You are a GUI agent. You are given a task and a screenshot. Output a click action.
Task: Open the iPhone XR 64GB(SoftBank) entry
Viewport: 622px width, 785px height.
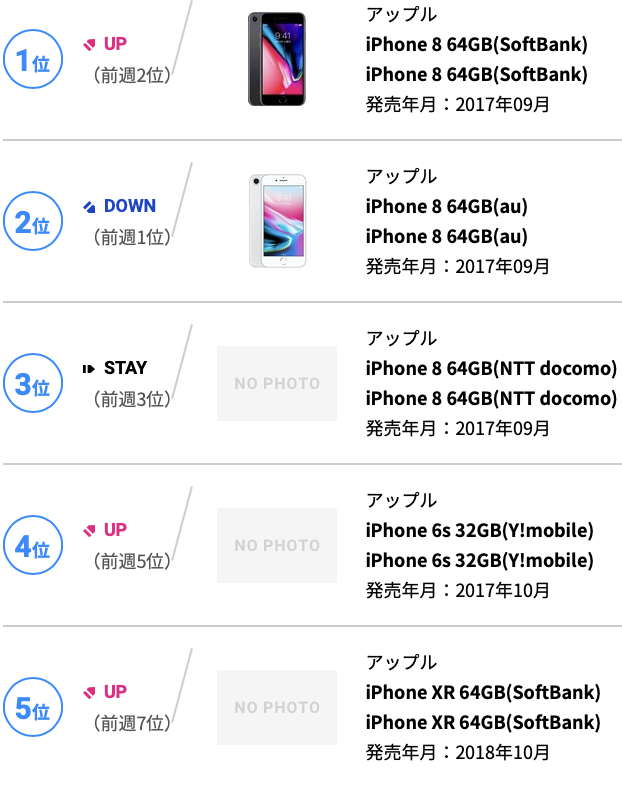483,693
